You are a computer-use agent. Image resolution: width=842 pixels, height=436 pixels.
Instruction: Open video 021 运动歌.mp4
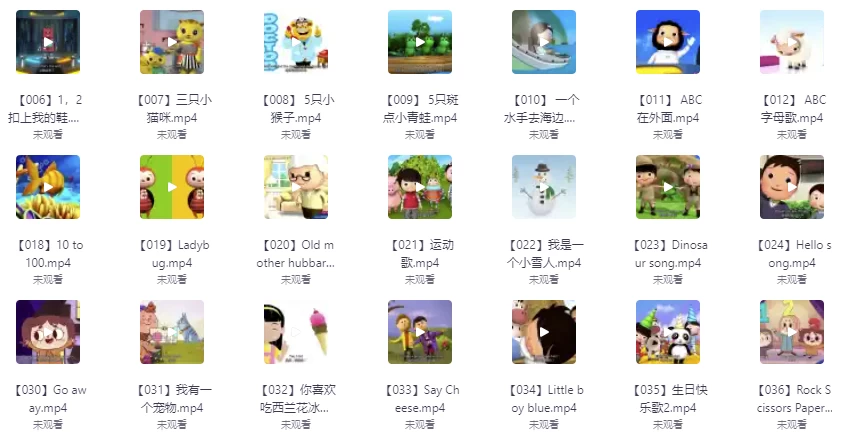coord(420,187)
